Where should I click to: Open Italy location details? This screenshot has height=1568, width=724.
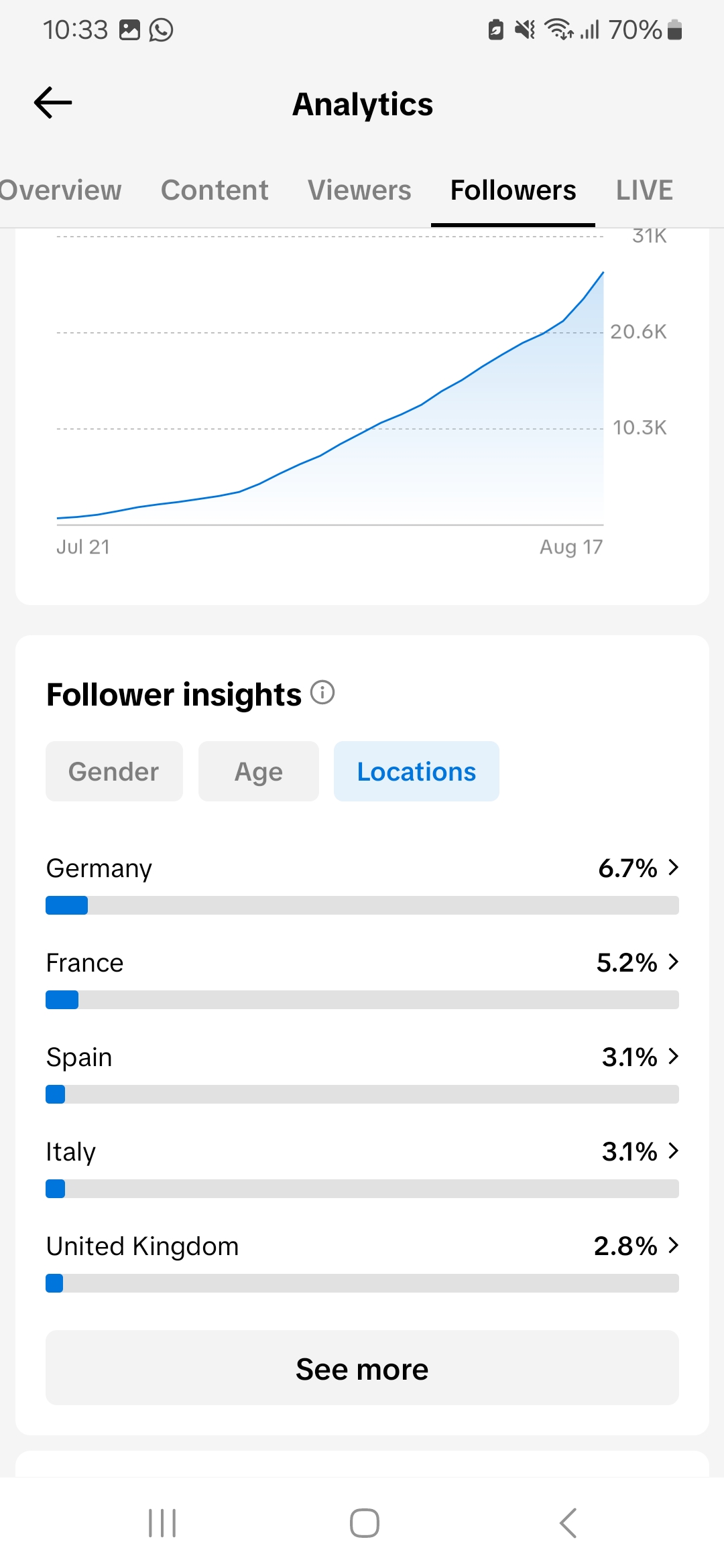point(362,1167)
